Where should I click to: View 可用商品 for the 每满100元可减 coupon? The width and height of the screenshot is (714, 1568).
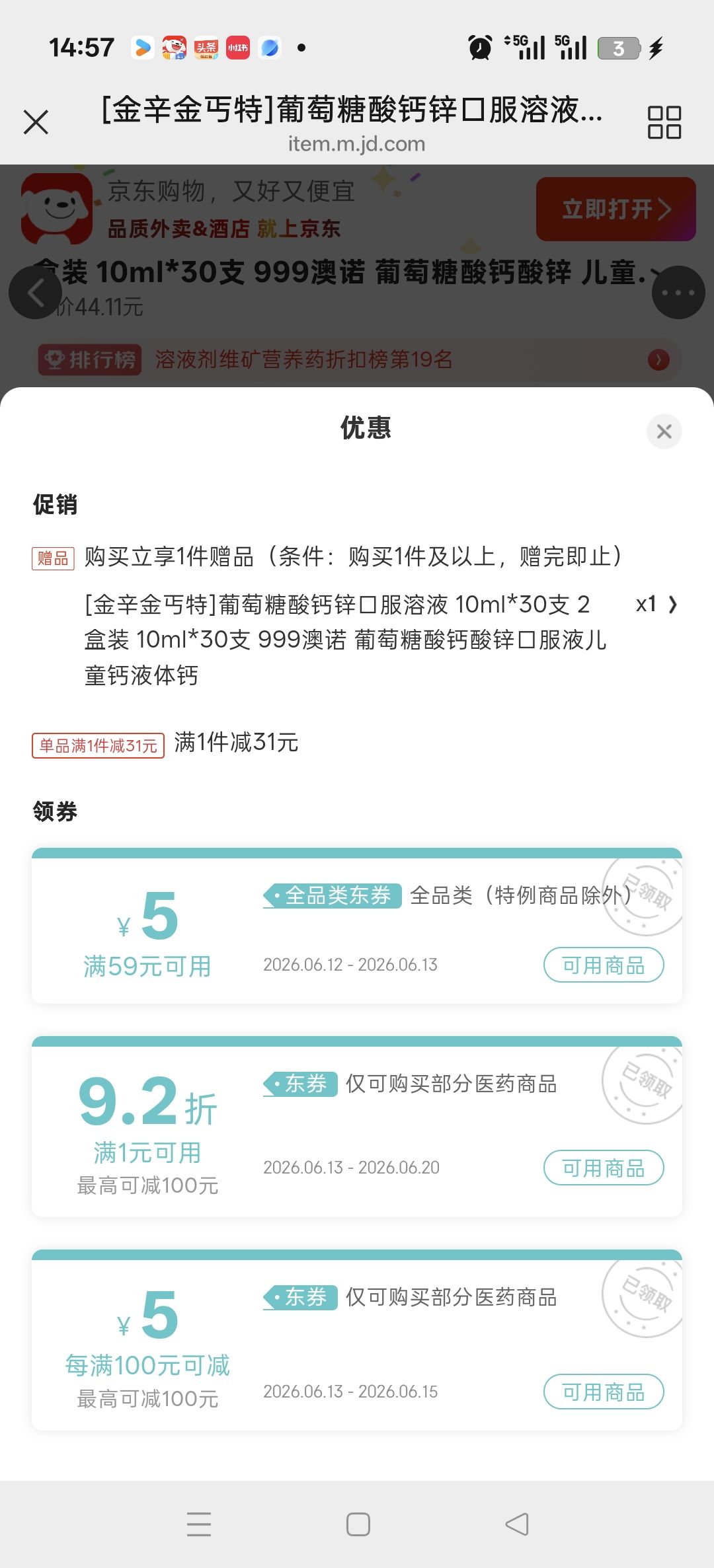click(x=604, y=1392)
